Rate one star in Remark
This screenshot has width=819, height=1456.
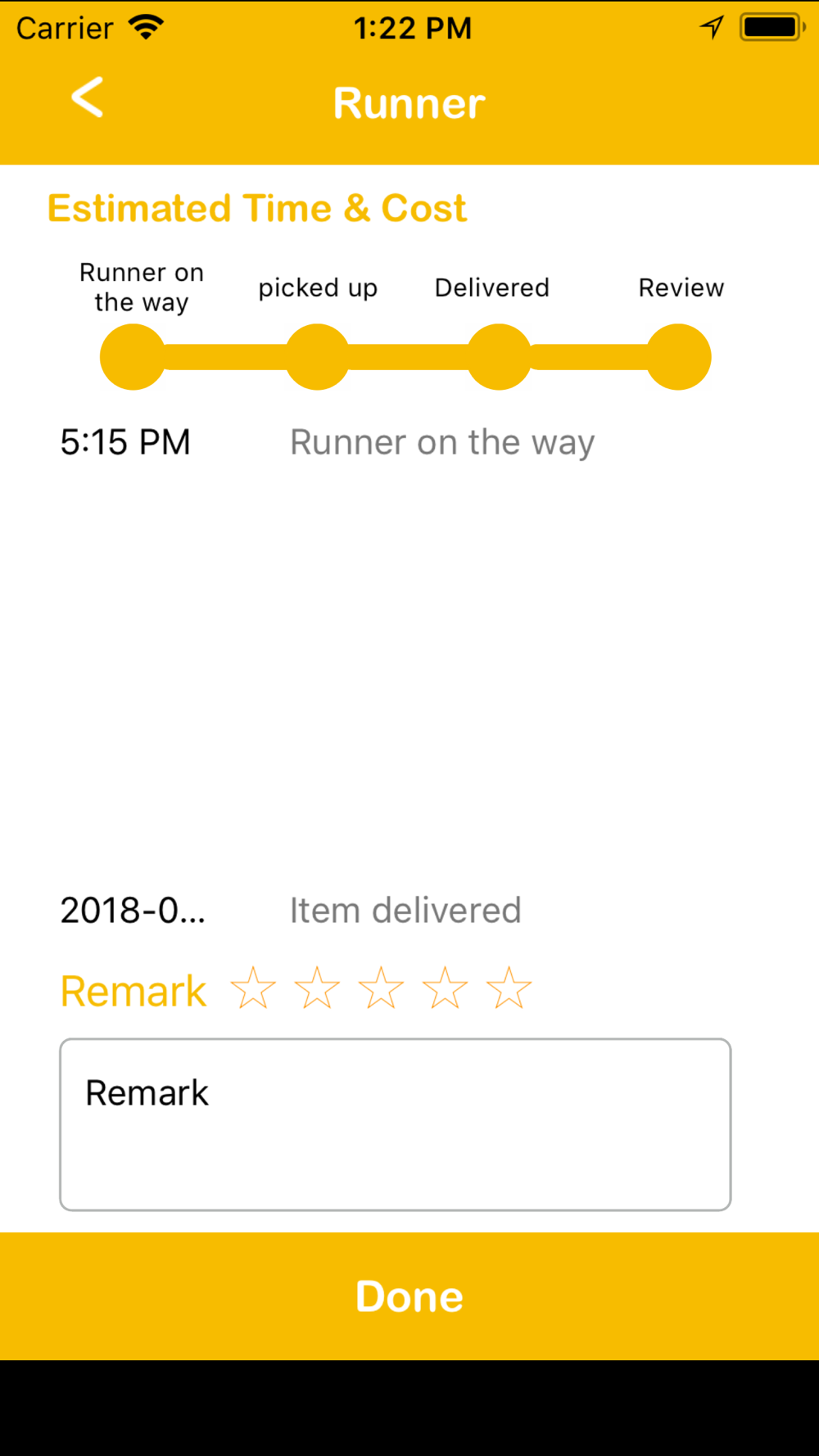(253, 988)
